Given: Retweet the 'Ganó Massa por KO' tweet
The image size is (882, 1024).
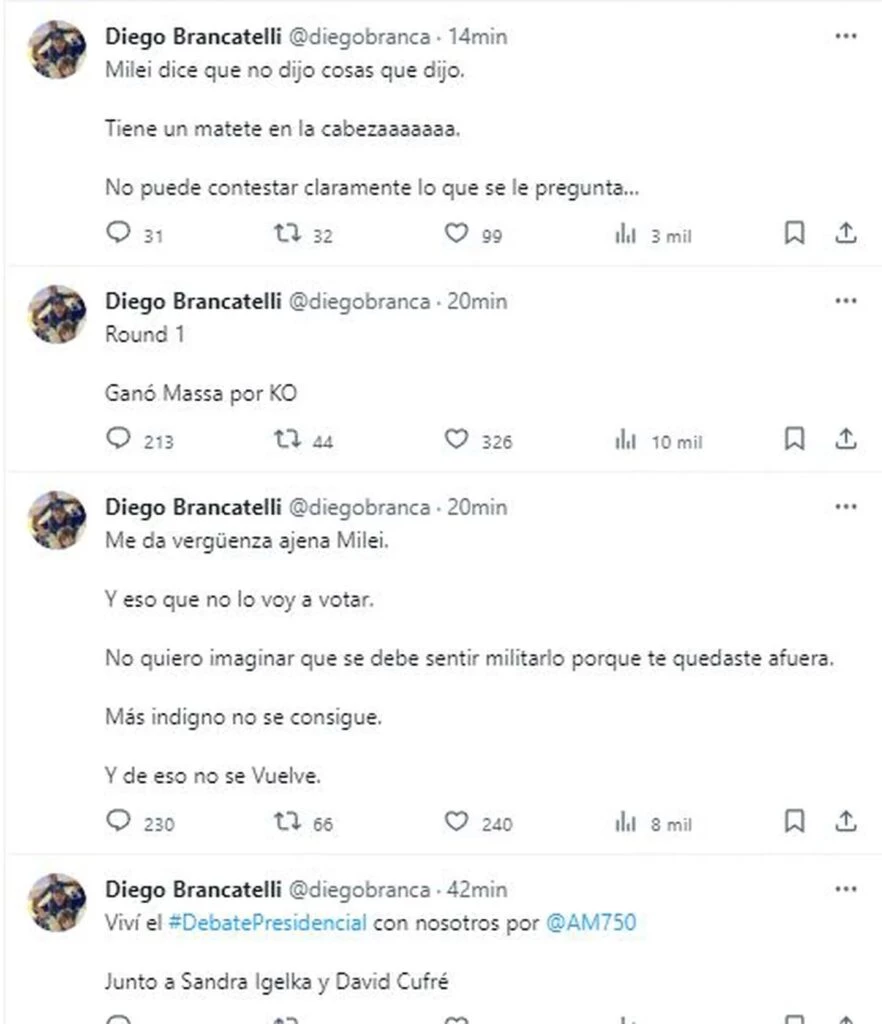Looking at the screenshot, I should pyautogui.click(x=286, y=439).
